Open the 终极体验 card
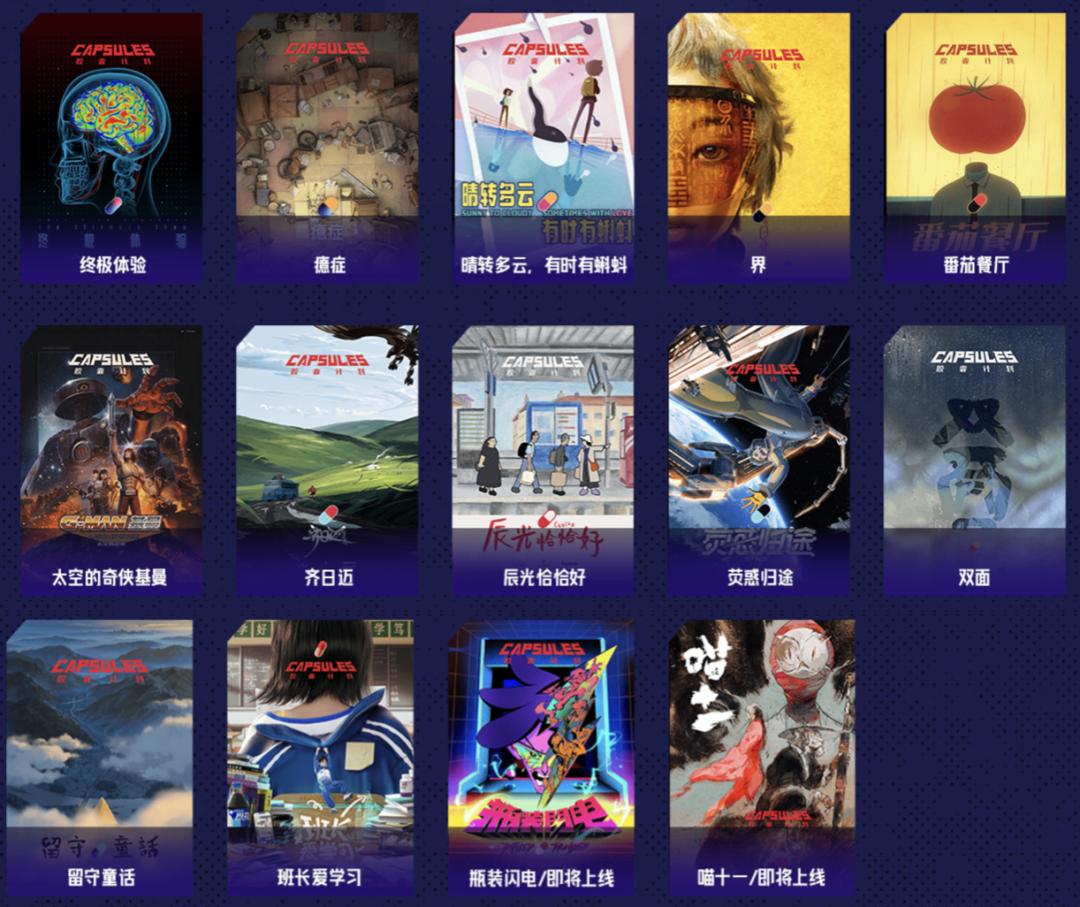Screen dimensions: 1080x907 tap(111, 148)
